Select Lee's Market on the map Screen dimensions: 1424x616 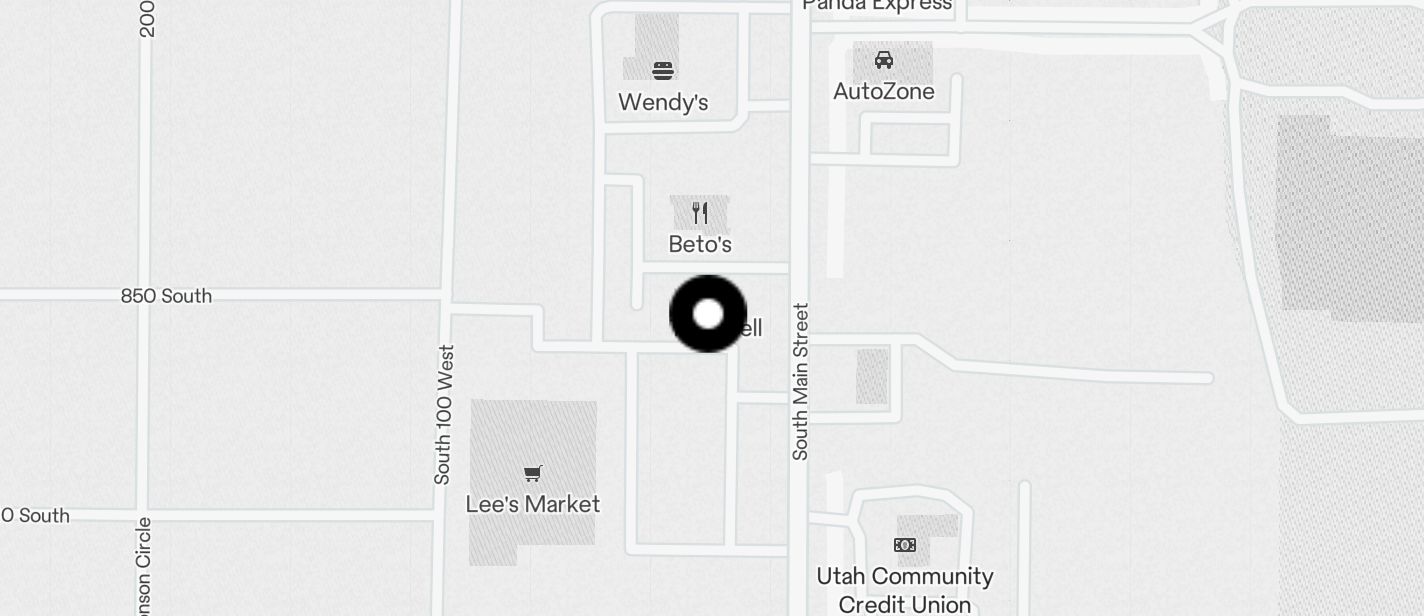pyautogui.click(x=533, y=474)
